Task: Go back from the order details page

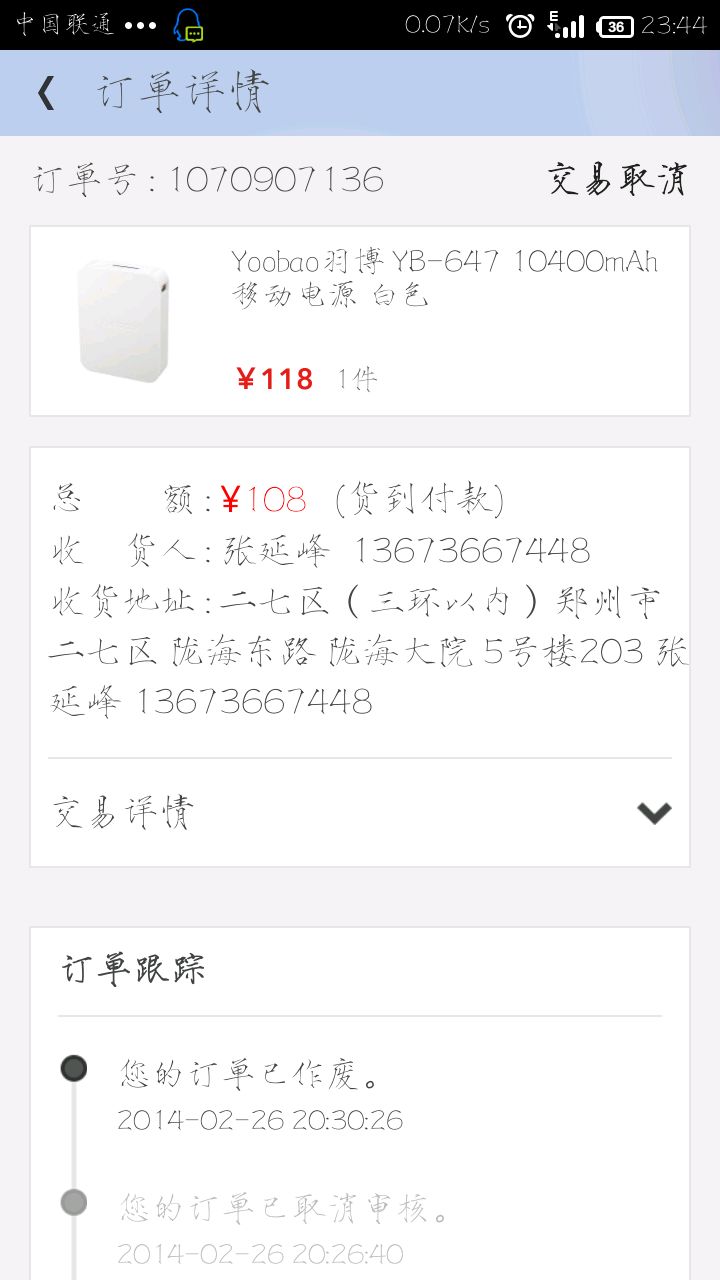Action: coord(46,93)
